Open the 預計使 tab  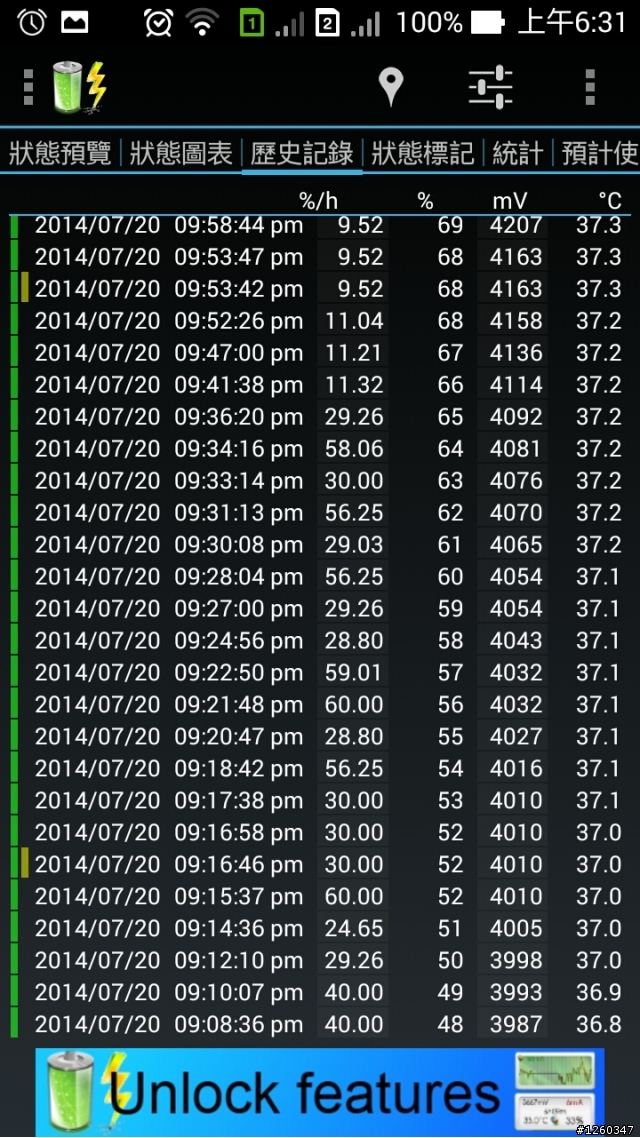point(599,153)
